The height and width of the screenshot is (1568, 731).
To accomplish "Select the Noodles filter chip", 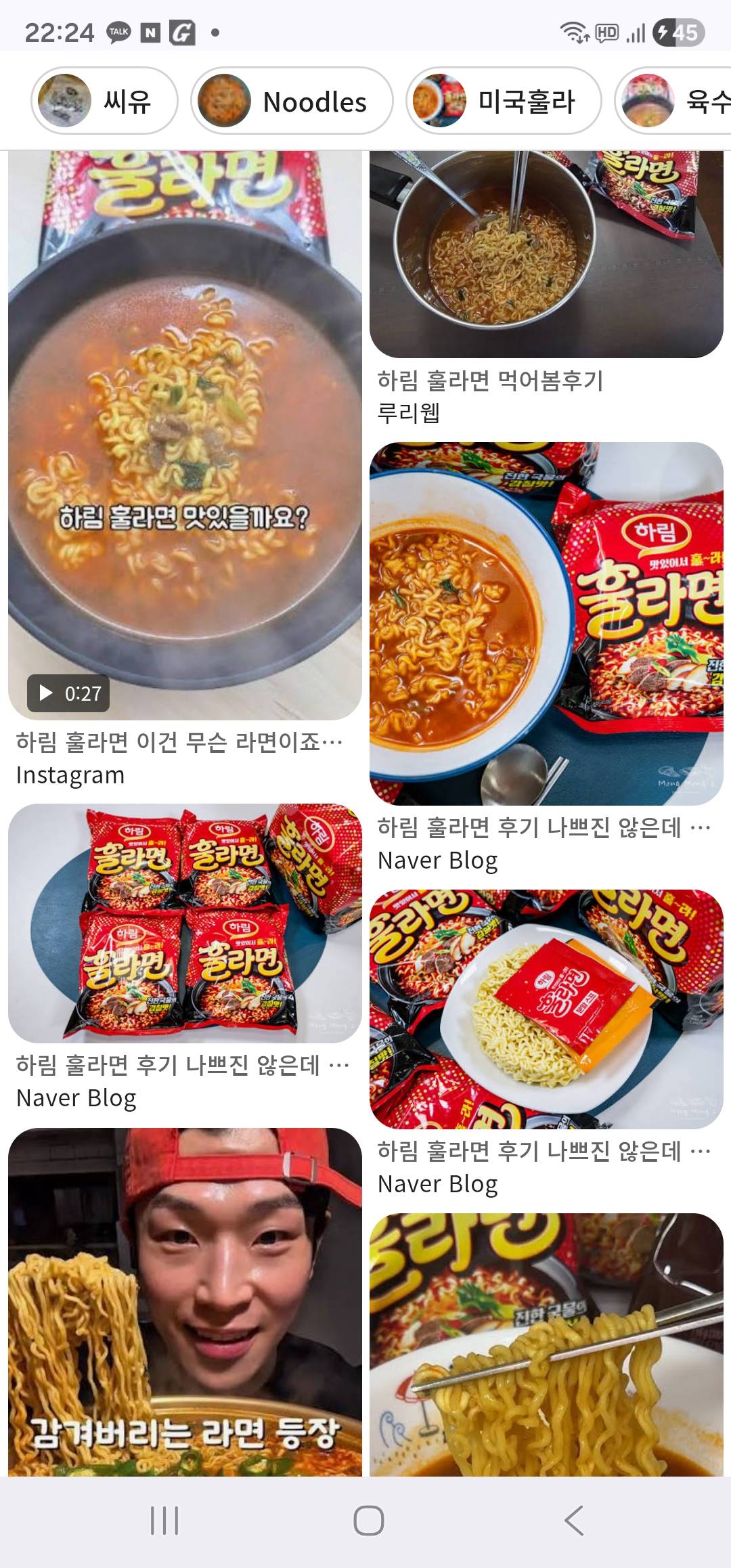I will (292, 101).
